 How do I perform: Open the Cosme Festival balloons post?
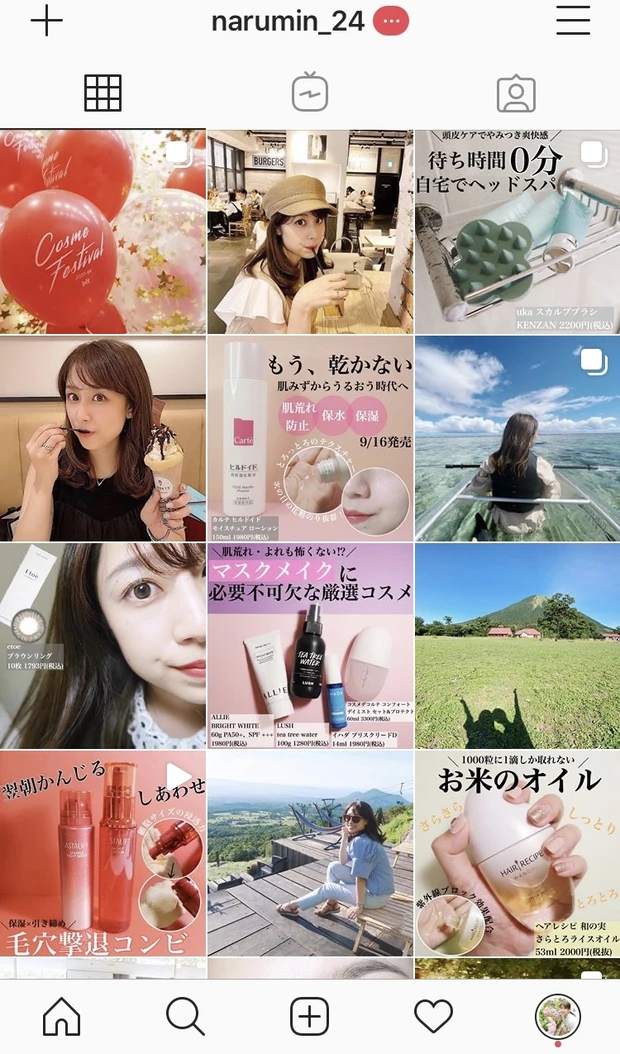(x=102, y=231)
